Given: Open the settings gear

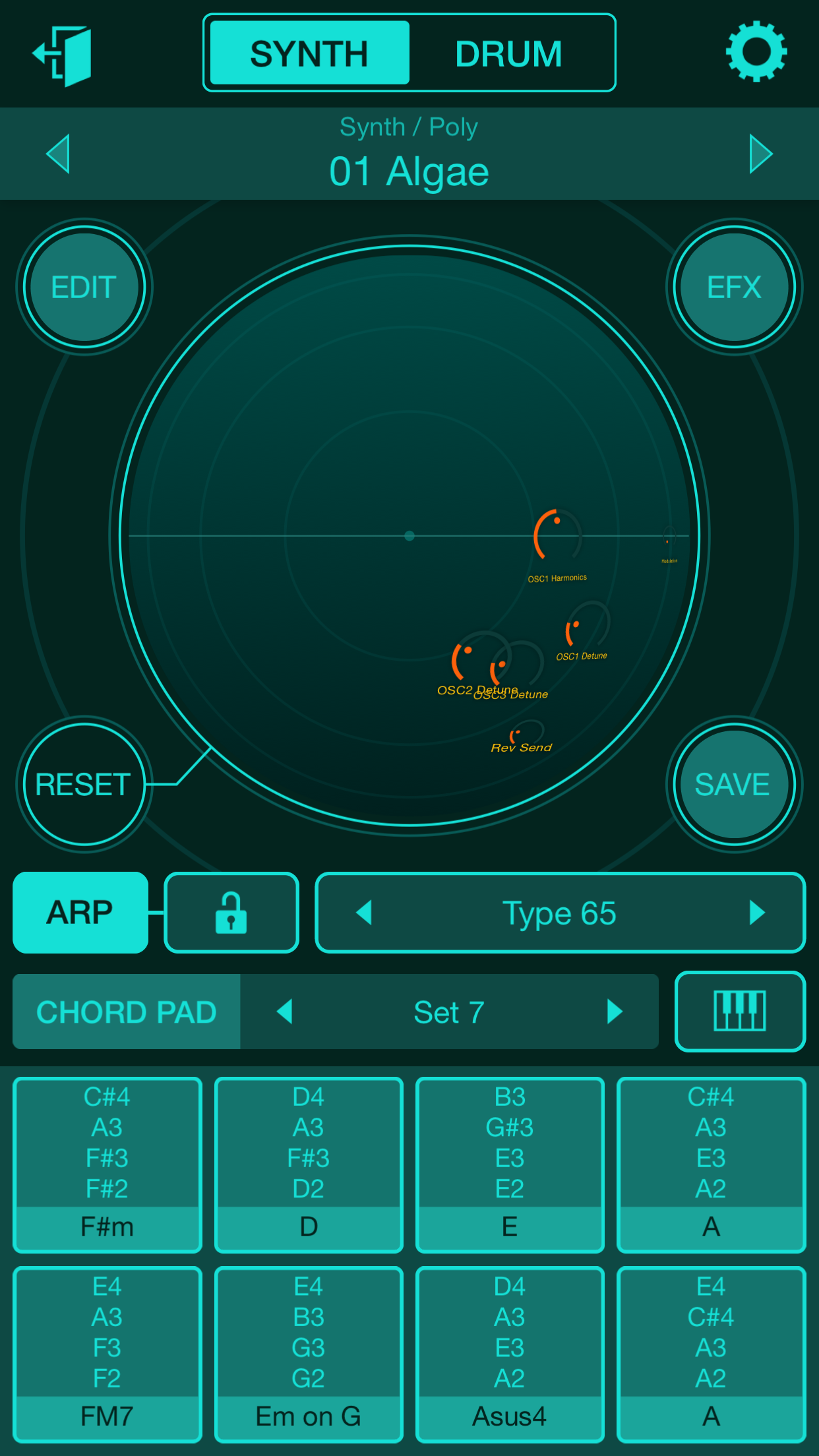Looking at the screenshot, I should 756,51.
